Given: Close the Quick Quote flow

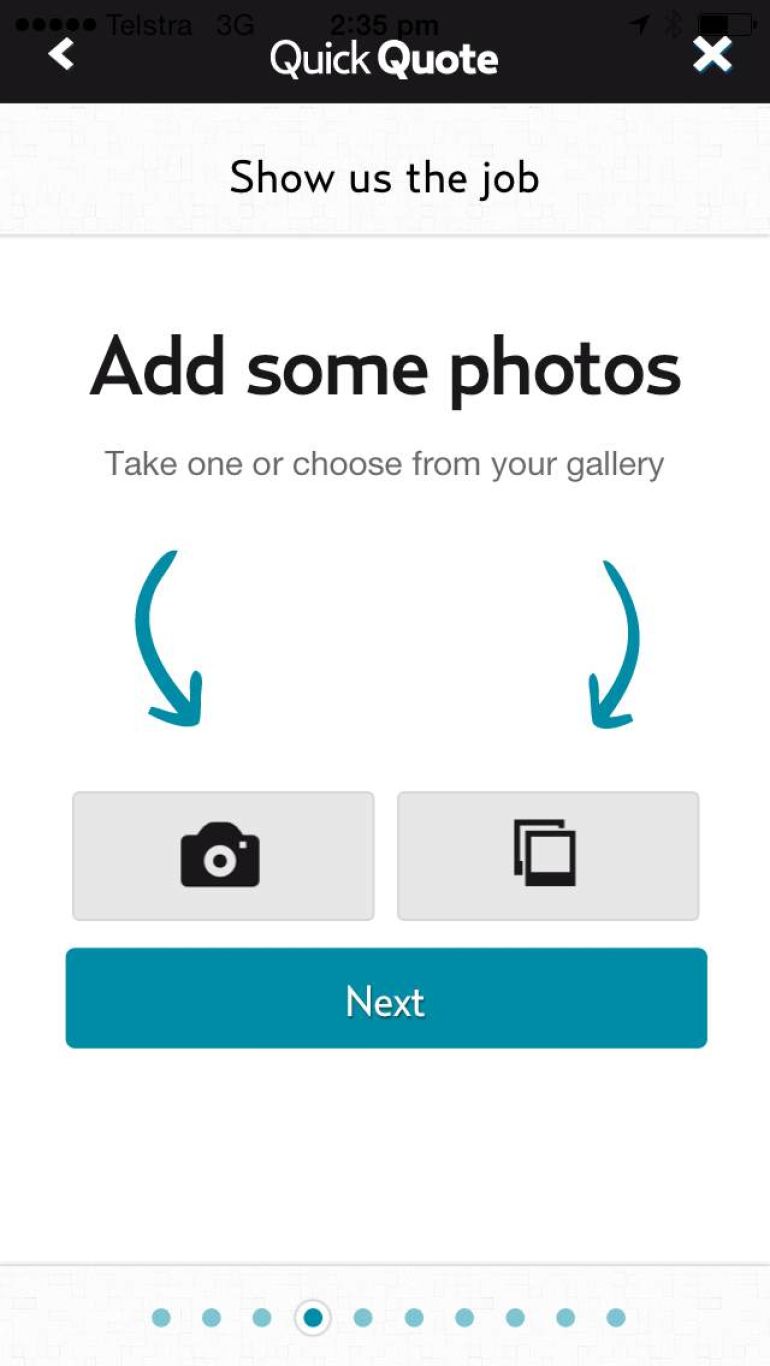Looking at the screenshot, I should (712, 54).
